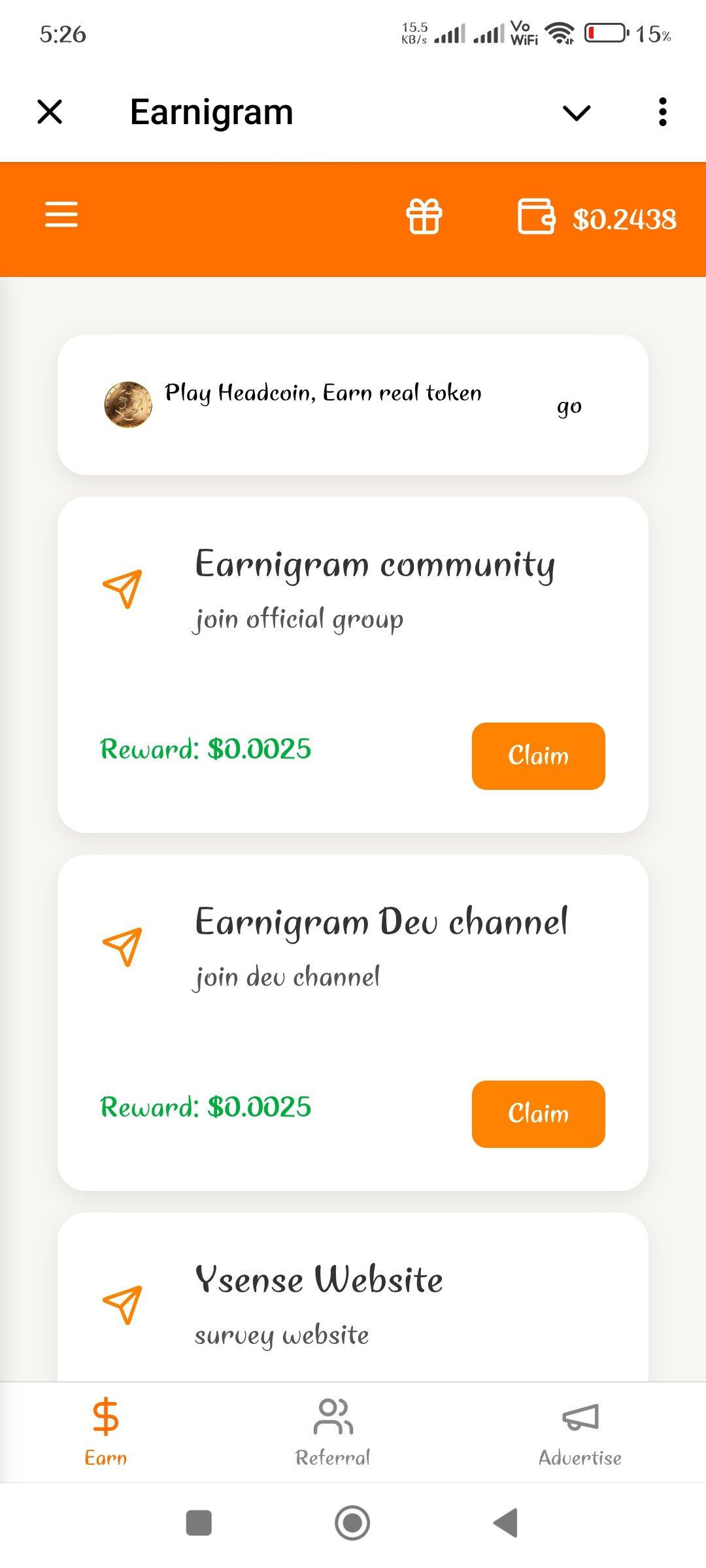Open the hamburger side menu

(61, 215)
